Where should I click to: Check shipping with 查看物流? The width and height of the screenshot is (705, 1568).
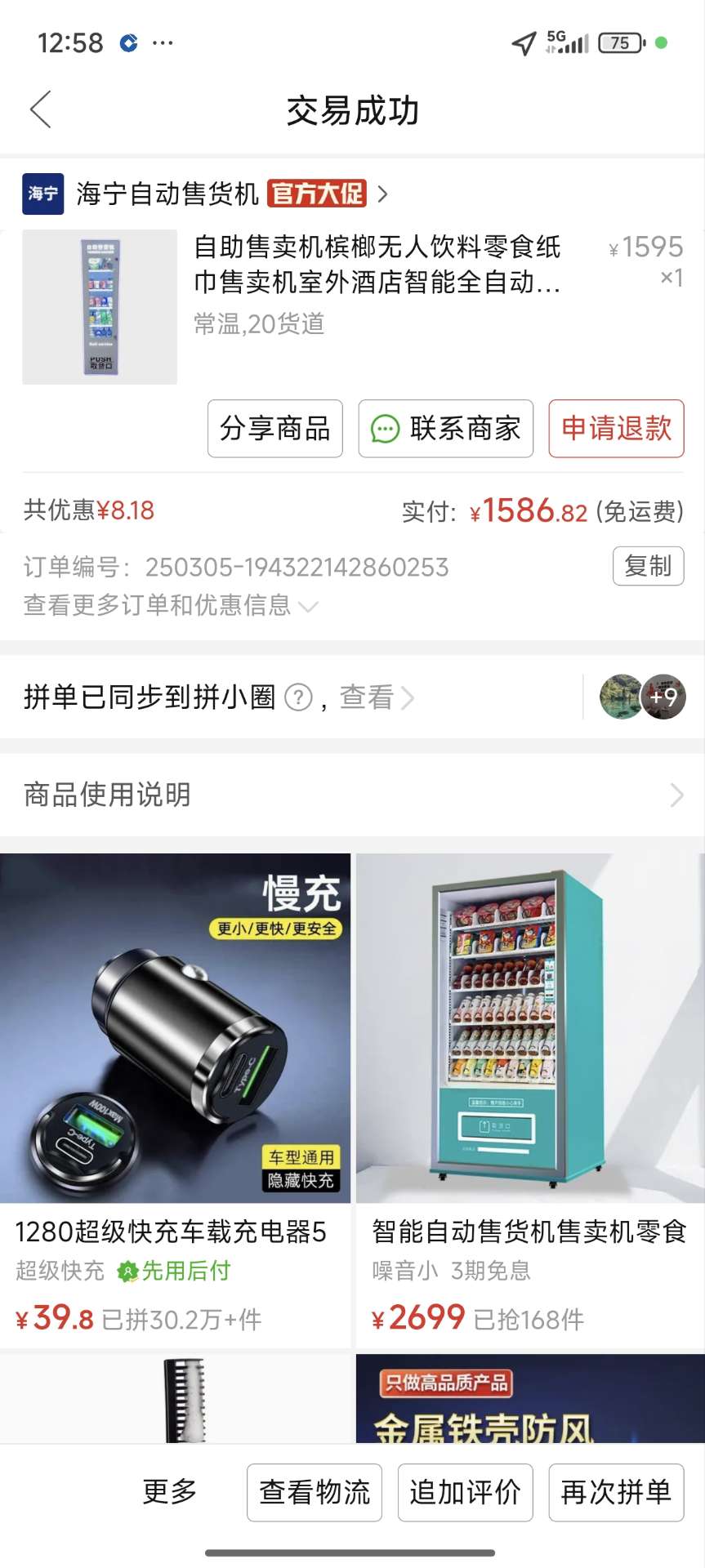tap(315, 1493)
